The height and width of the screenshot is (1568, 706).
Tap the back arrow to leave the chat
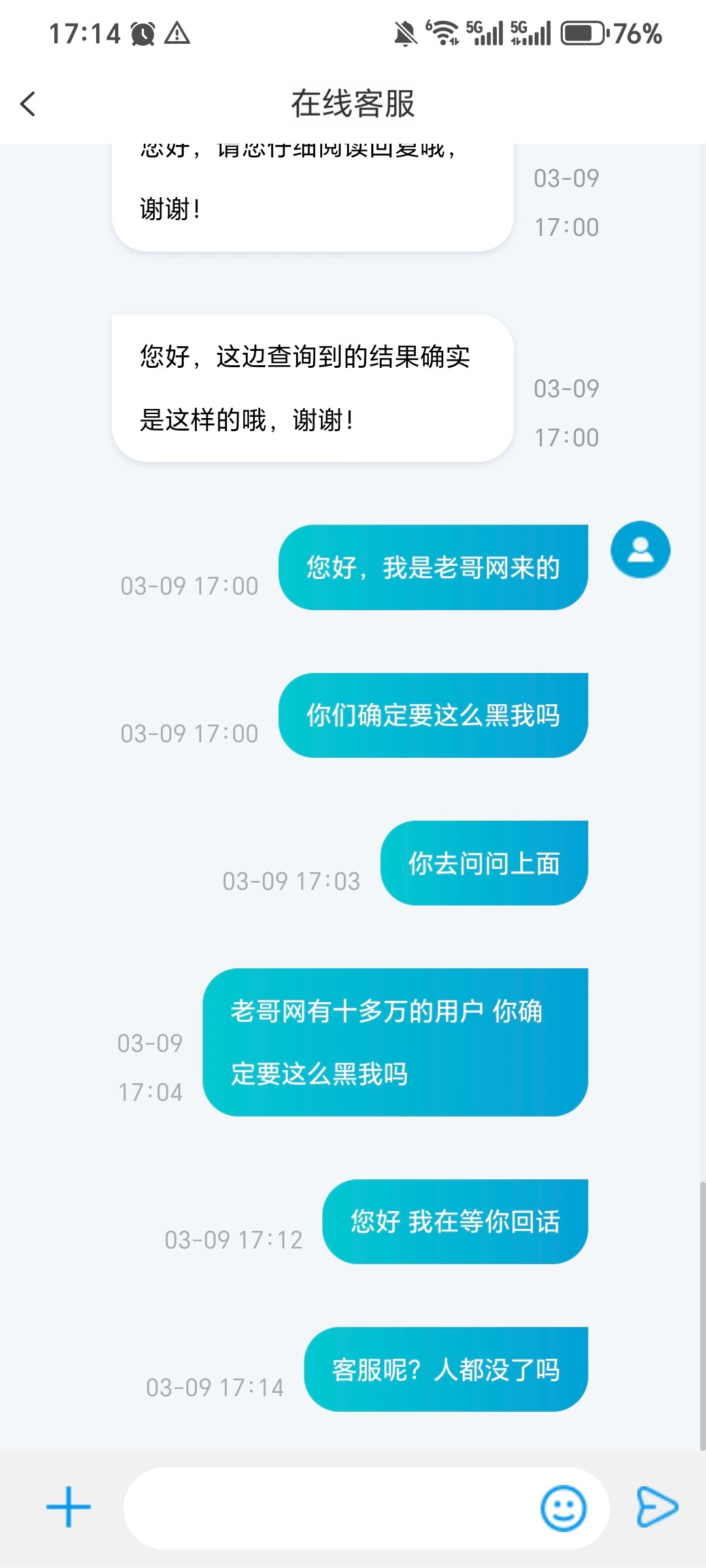(x=27, y=103)
